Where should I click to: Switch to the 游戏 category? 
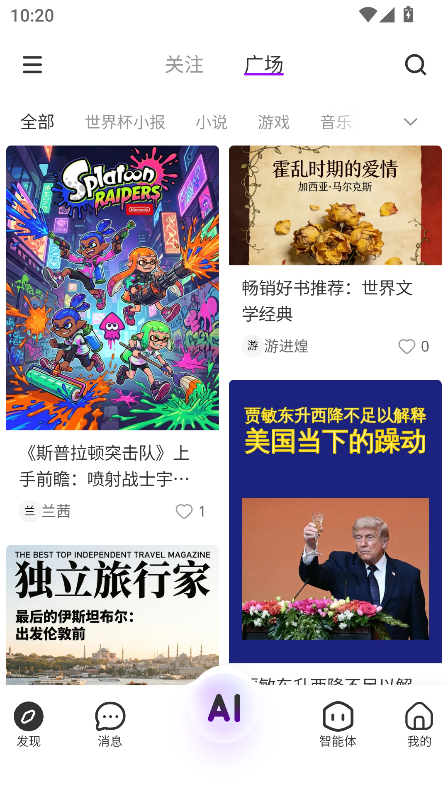tap(273, 122)
